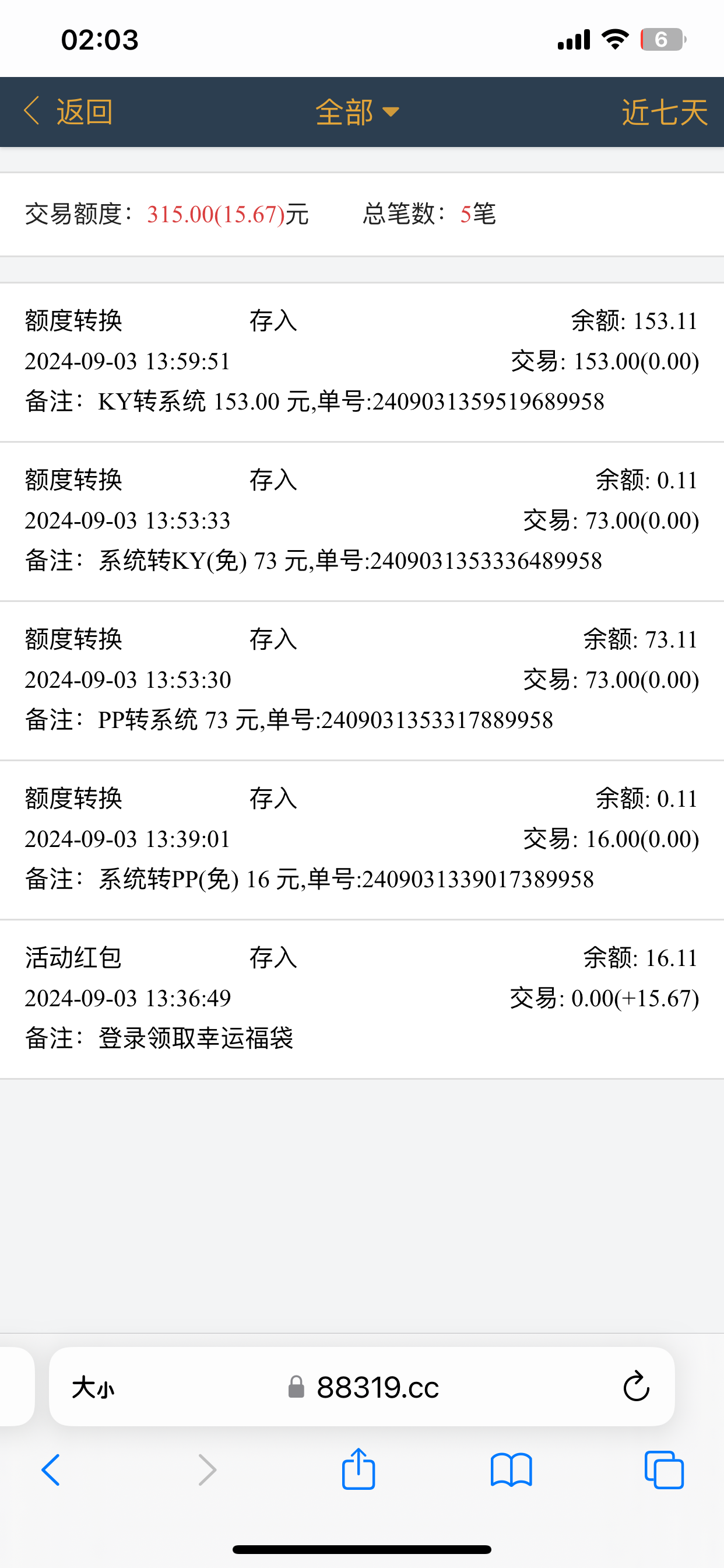Tap the 88319.cc address bar
The image size is (724, 1568).
pos(377,1388)
